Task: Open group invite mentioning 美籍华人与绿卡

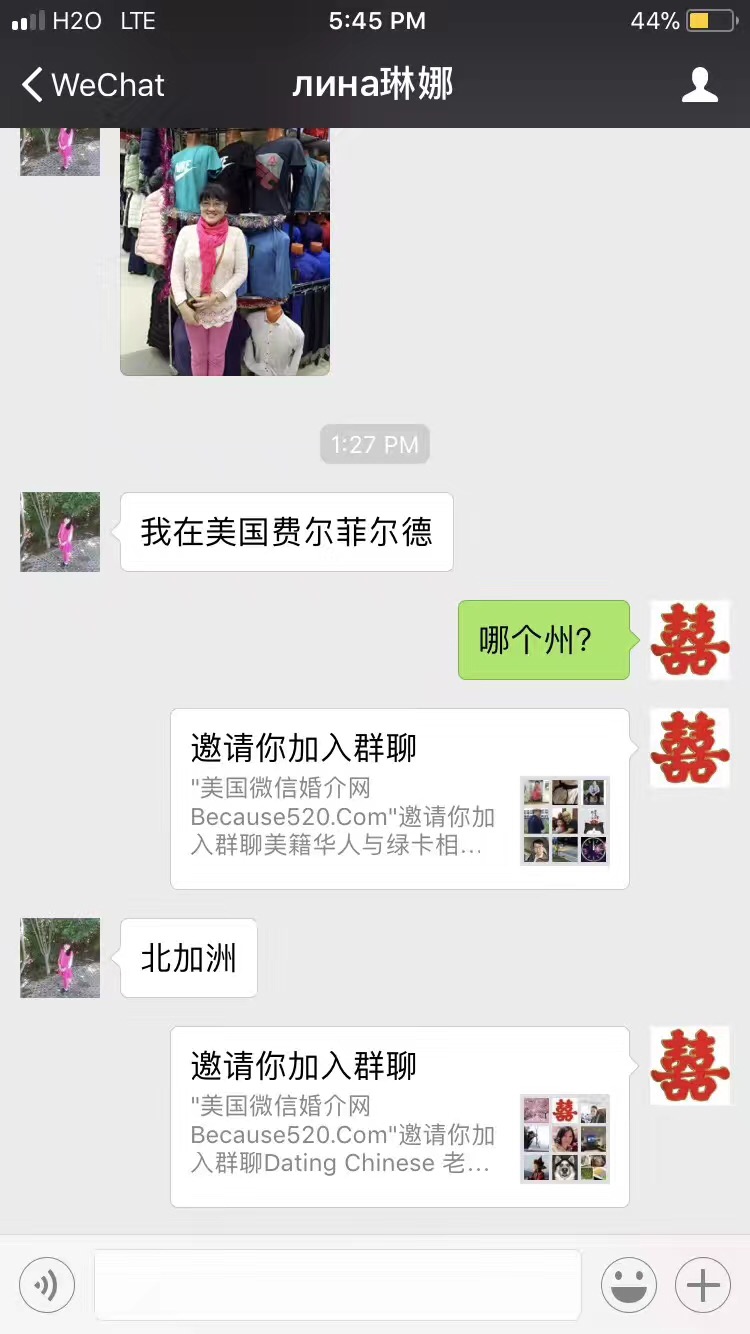Action: pyautogui.click(x=399, y=798)
